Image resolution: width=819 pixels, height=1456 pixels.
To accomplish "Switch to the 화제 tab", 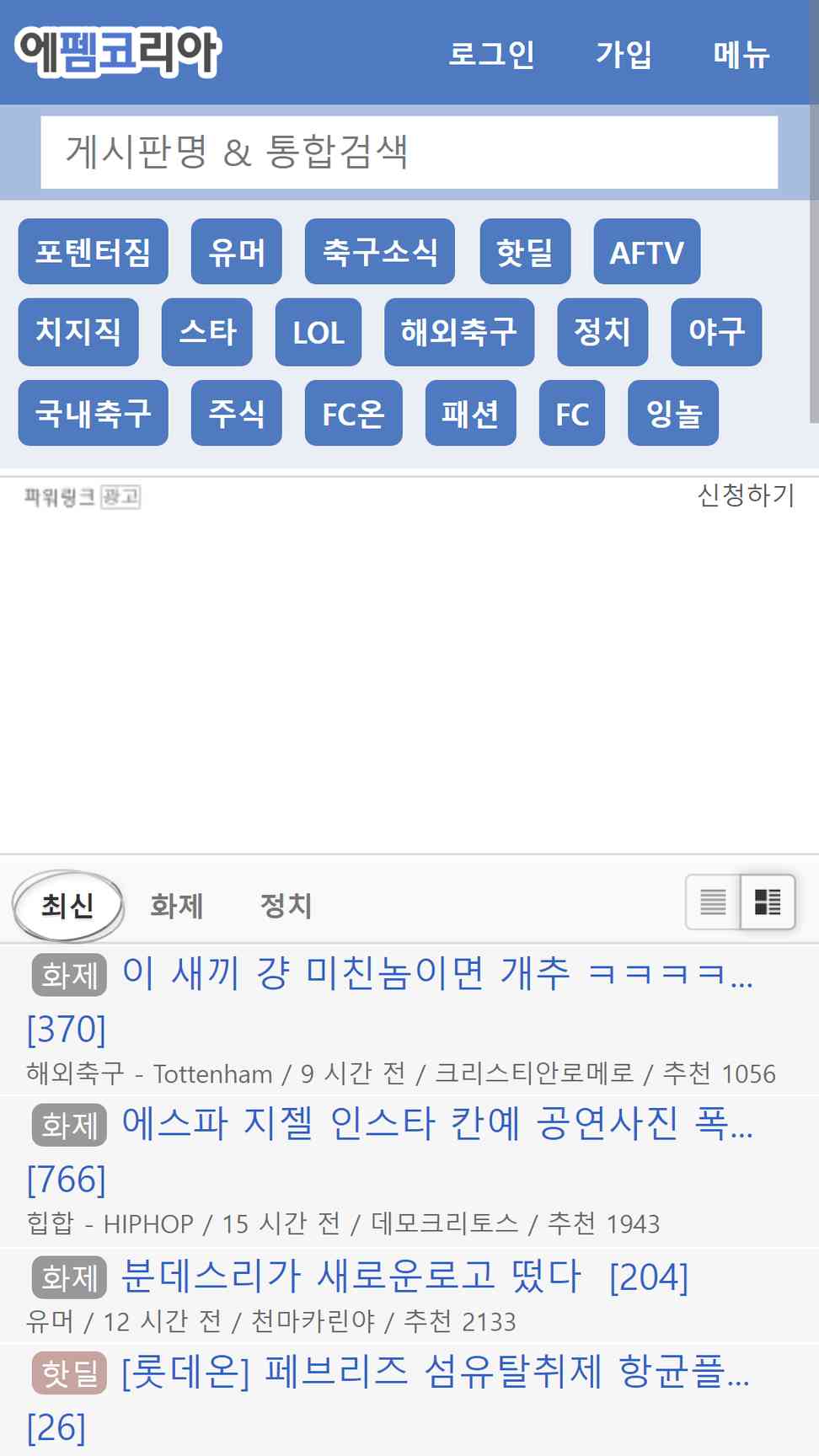I will coord(177,906).
